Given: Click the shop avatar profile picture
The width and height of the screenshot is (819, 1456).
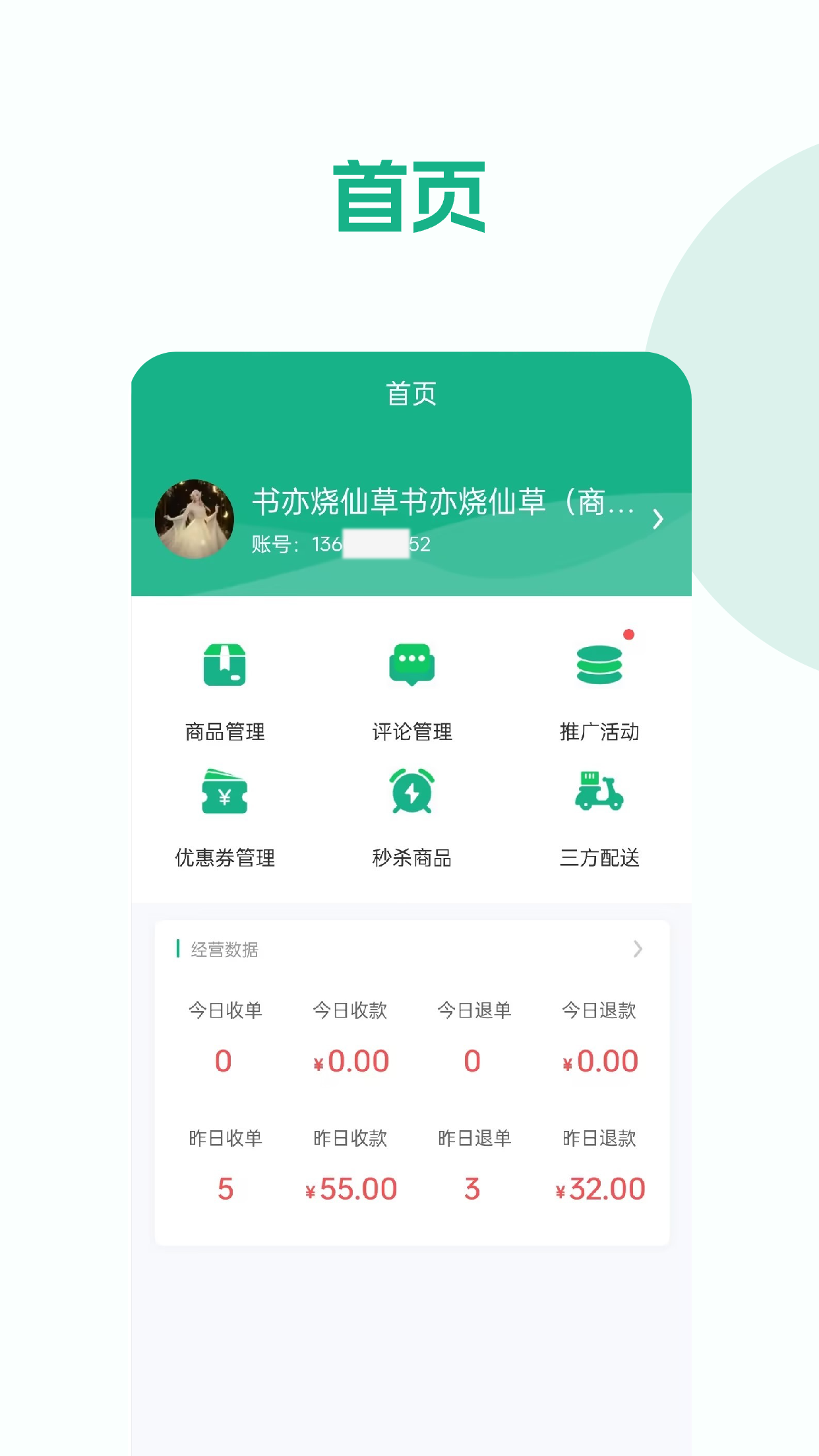Looking at the screenshot, I should [195, 519].
